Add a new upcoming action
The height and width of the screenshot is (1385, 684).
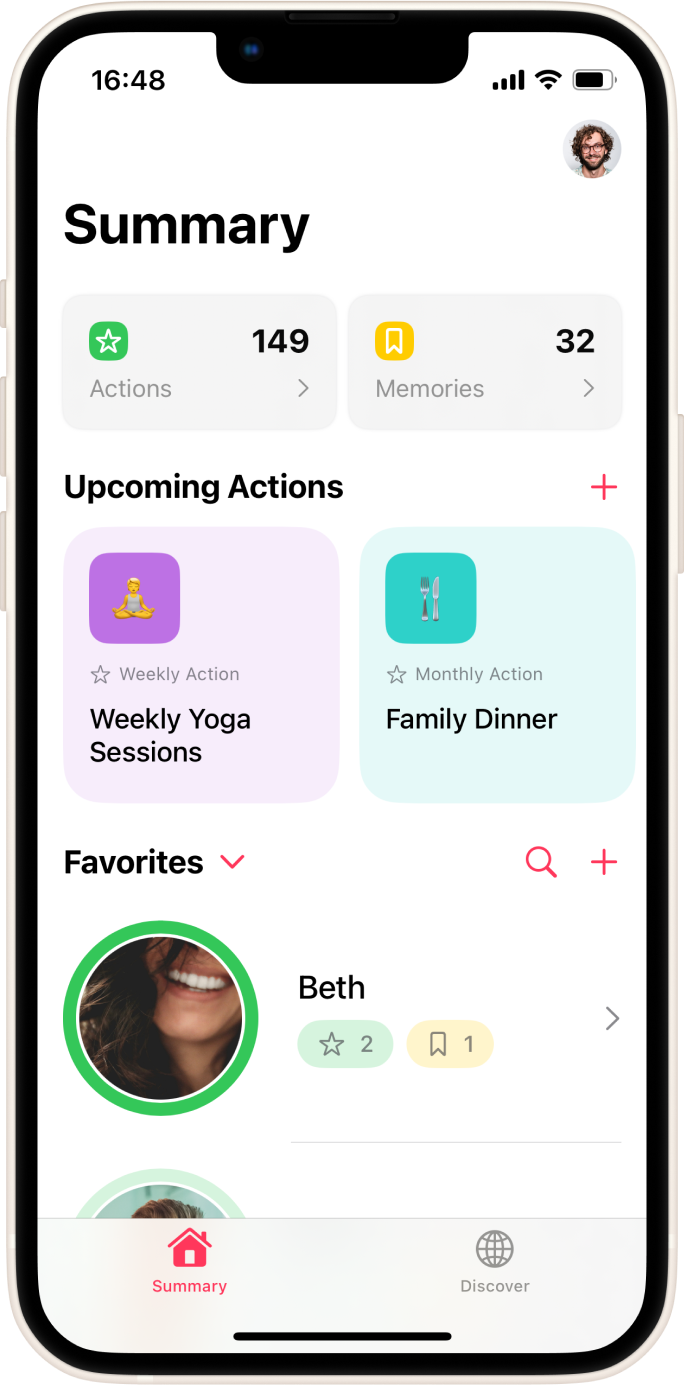604,488
